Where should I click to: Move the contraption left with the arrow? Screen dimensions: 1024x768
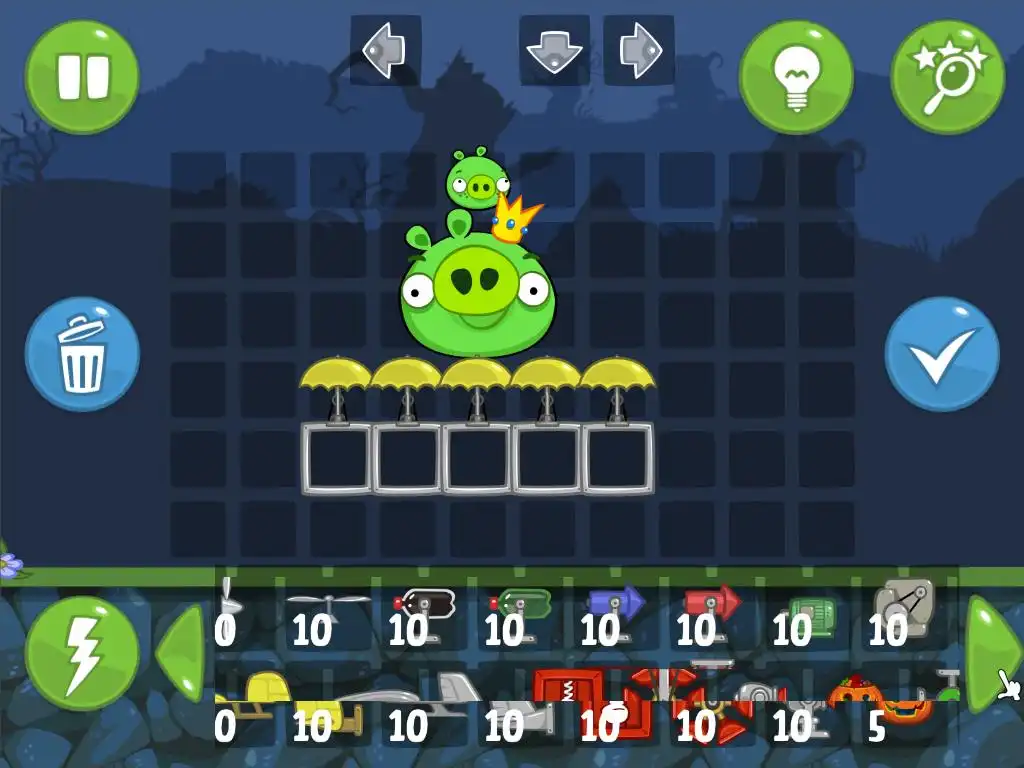pos(385,50)
